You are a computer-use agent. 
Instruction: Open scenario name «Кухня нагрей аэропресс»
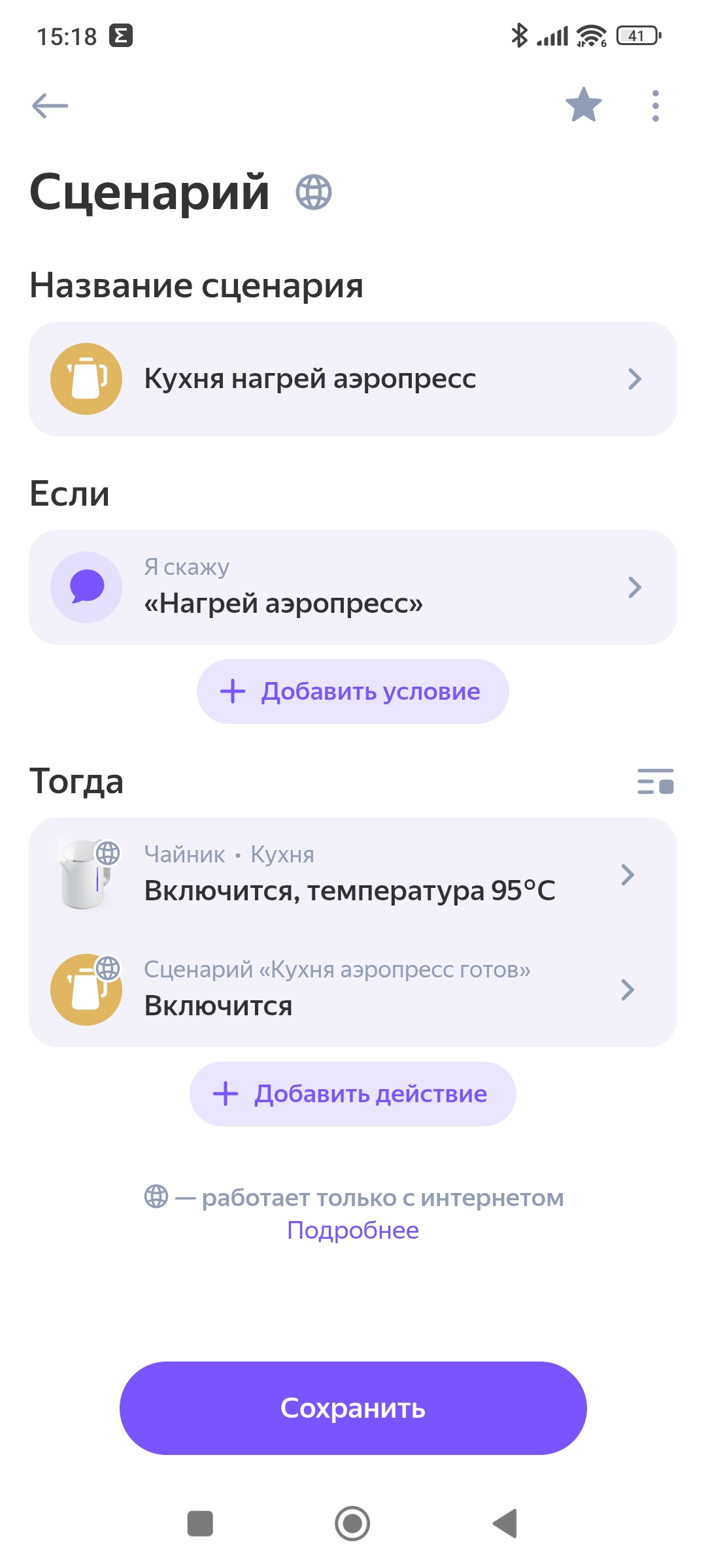coord(353,379)
